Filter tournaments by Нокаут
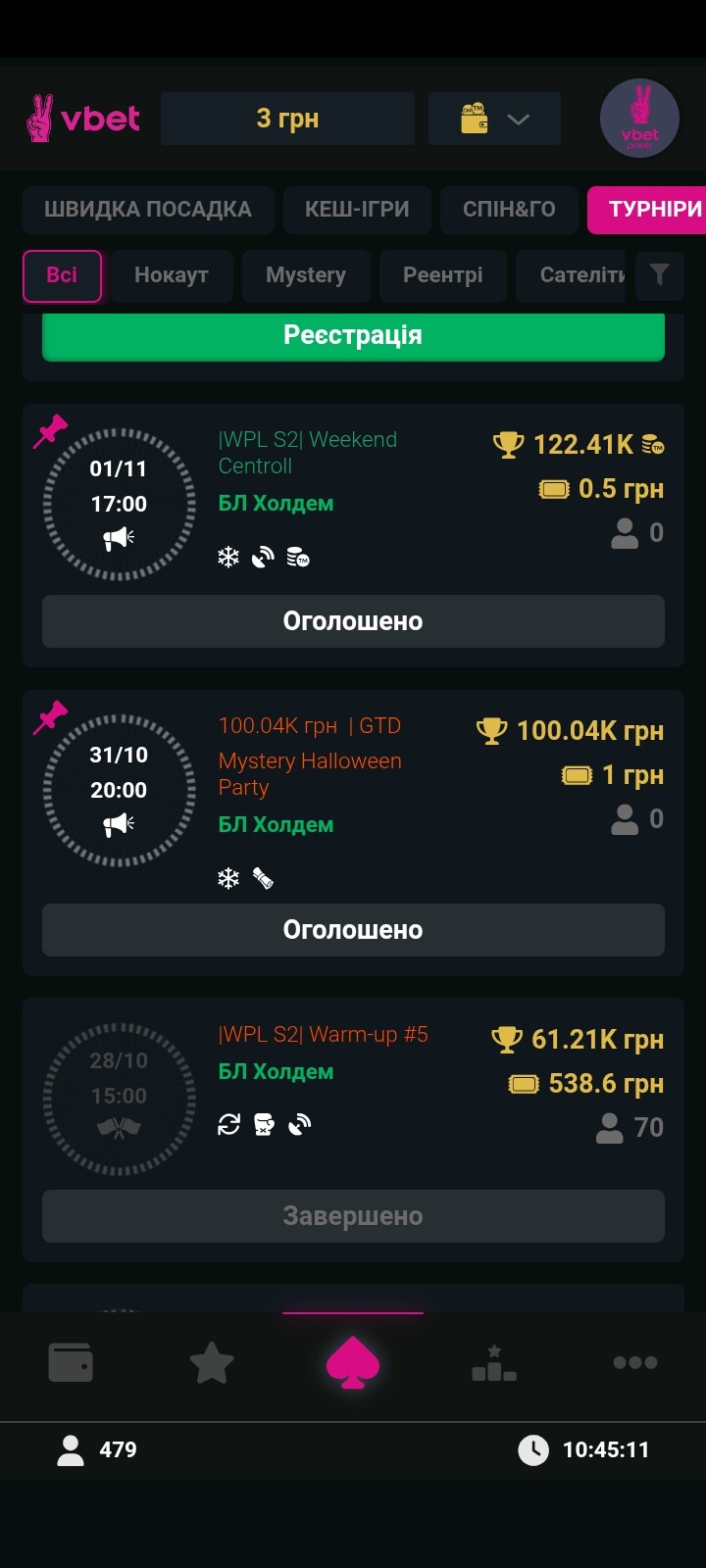Image resolution: width=706 pixels, height=1568 pixels. (172, 275)
